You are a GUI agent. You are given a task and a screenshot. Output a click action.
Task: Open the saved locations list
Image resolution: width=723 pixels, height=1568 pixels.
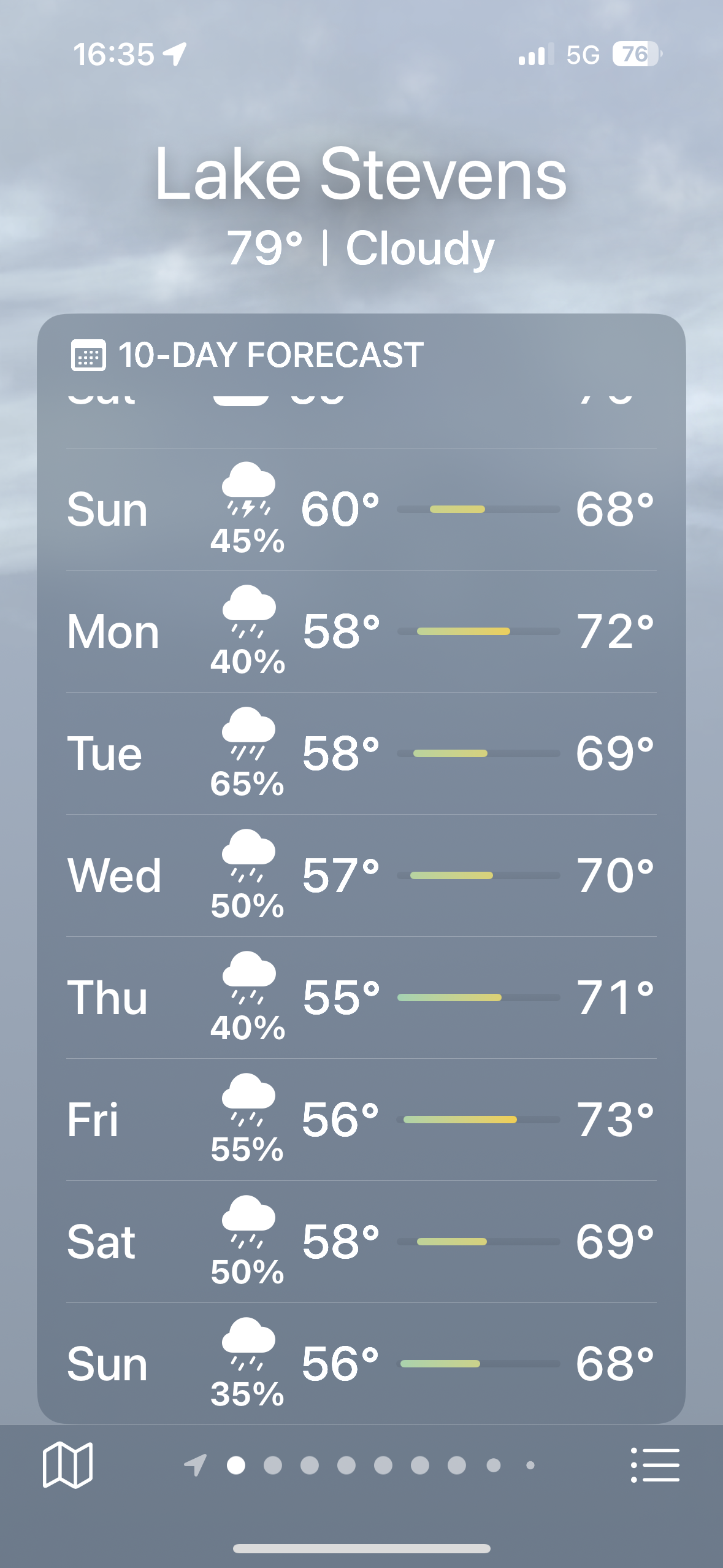pyautogui.click(x=655, y=1465)
